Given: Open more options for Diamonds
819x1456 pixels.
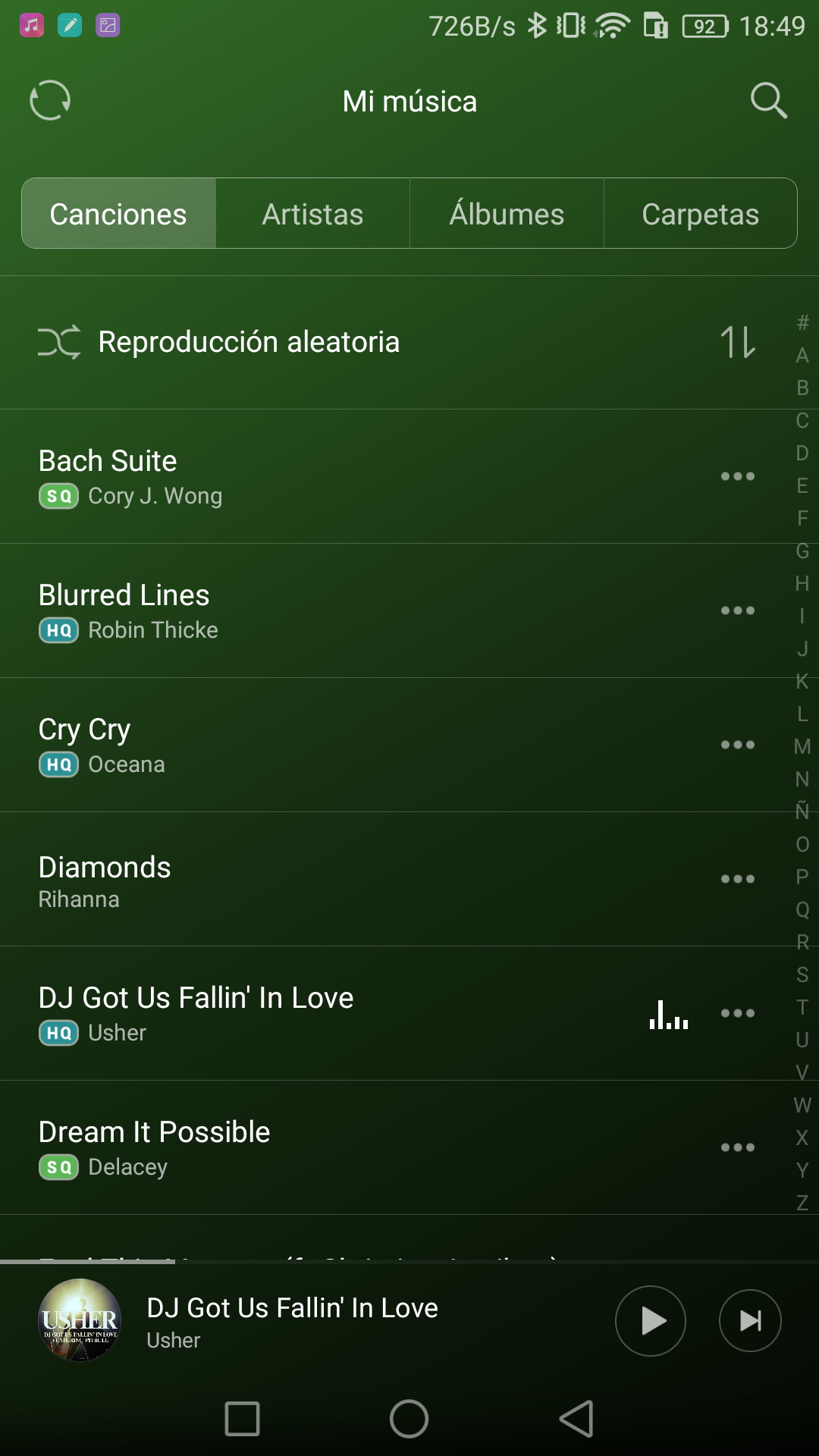Looking at the screenshot, I should tap(738, 879).
